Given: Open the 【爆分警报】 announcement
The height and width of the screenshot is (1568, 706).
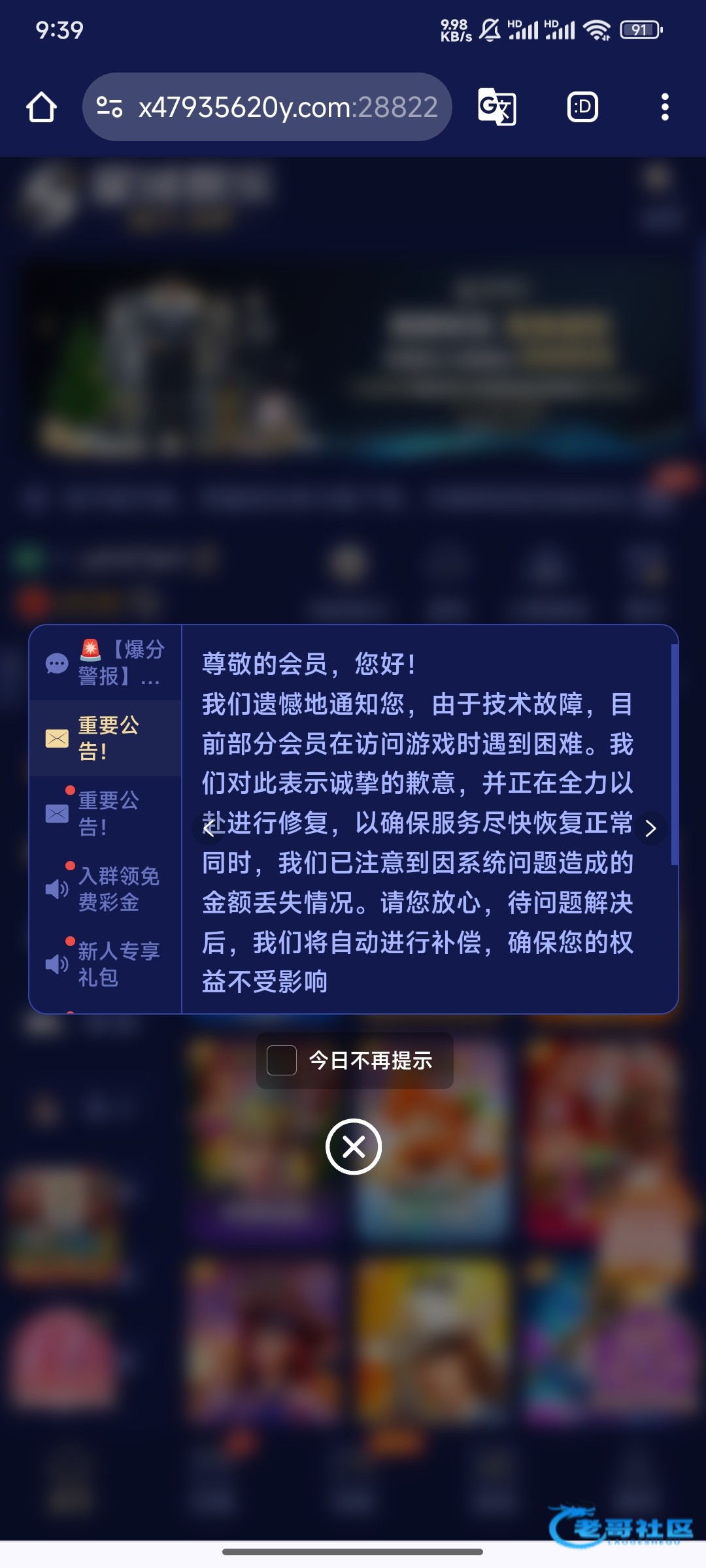Looking at the screenshot, I should (x=106, y=662).
